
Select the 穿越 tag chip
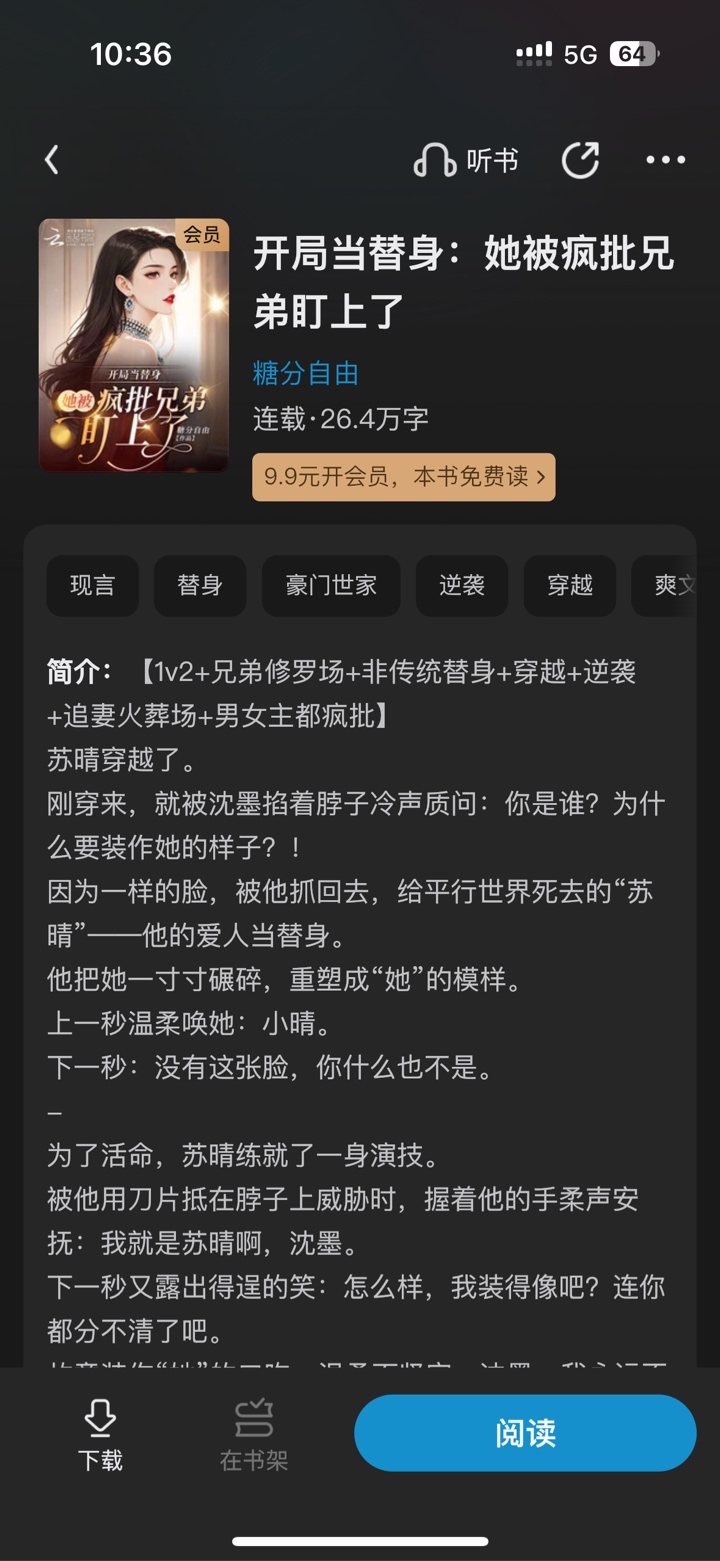[x=570, y=586]
